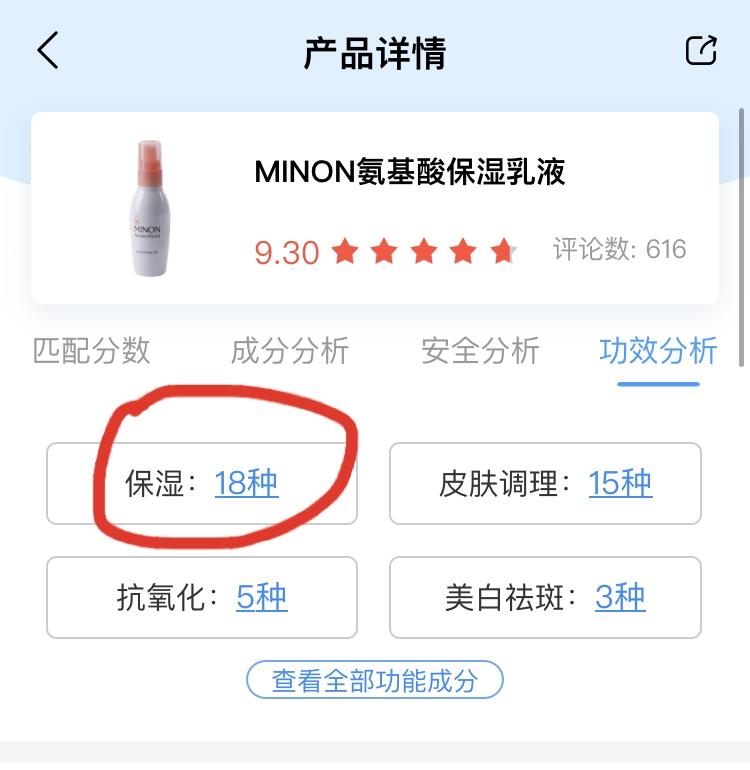
Task: Open the MINON氨基酸保湿乳液 product card
Action: pyautogui.click(x=375, y=208)
